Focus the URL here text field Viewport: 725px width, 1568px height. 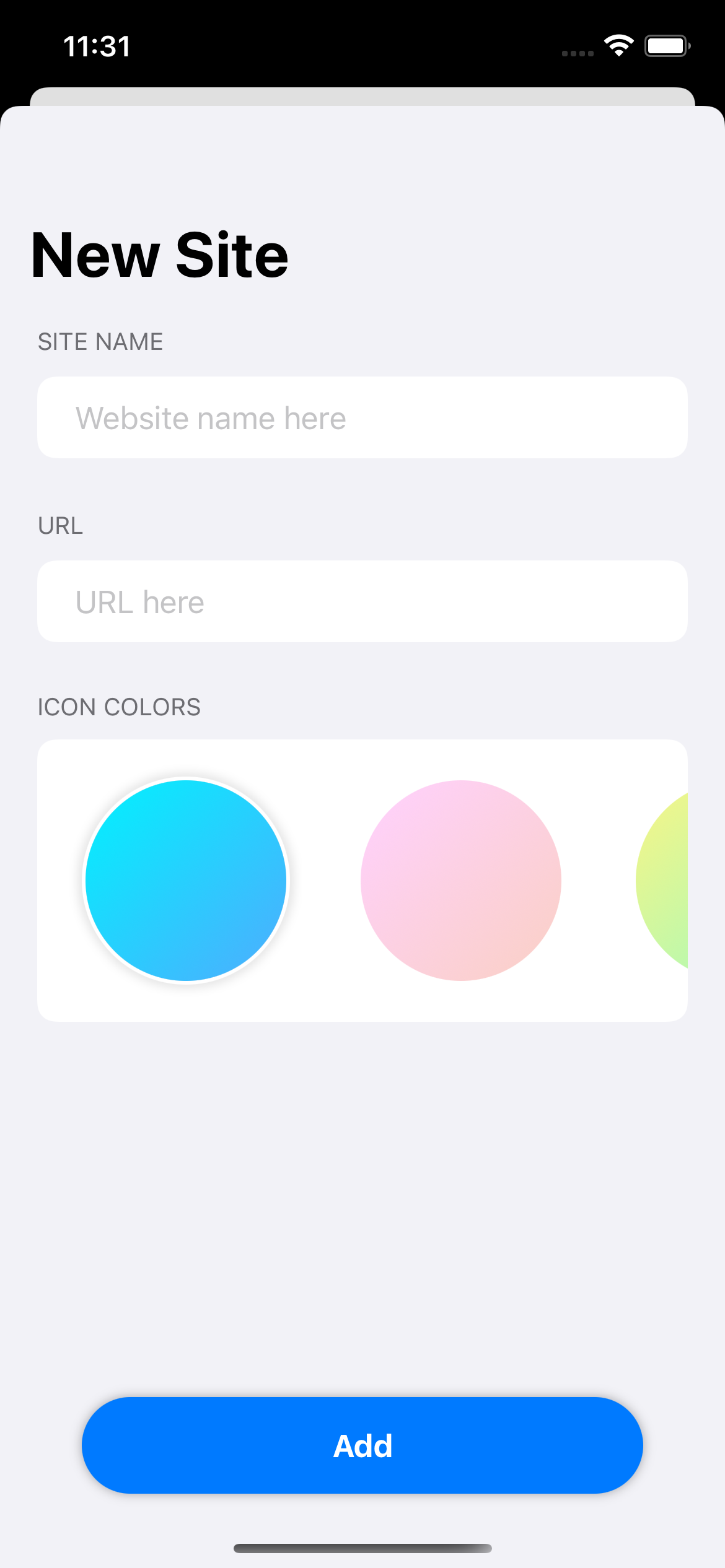point(362,601)
